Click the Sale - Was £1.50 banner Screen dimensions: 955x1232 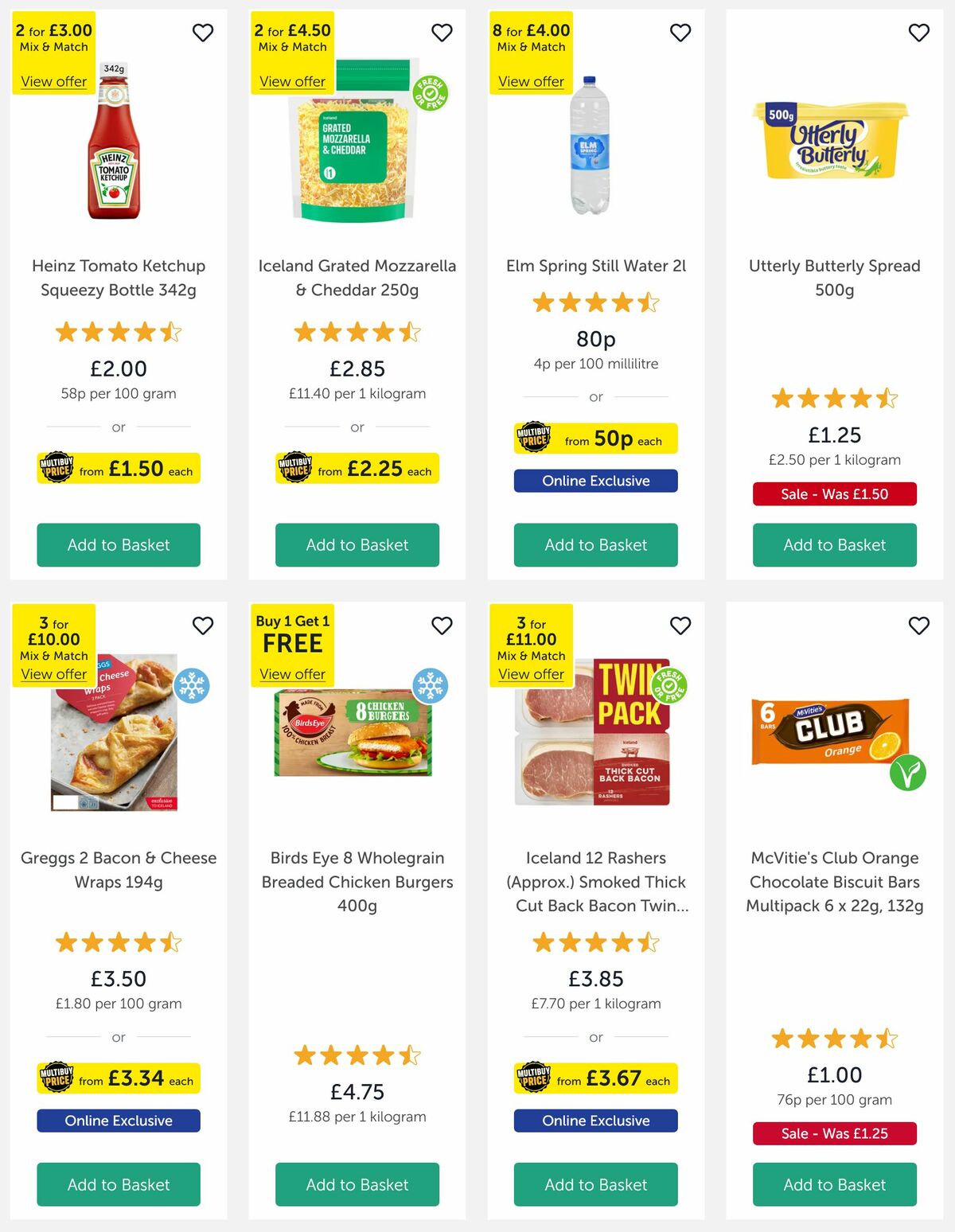pos(834,494)
